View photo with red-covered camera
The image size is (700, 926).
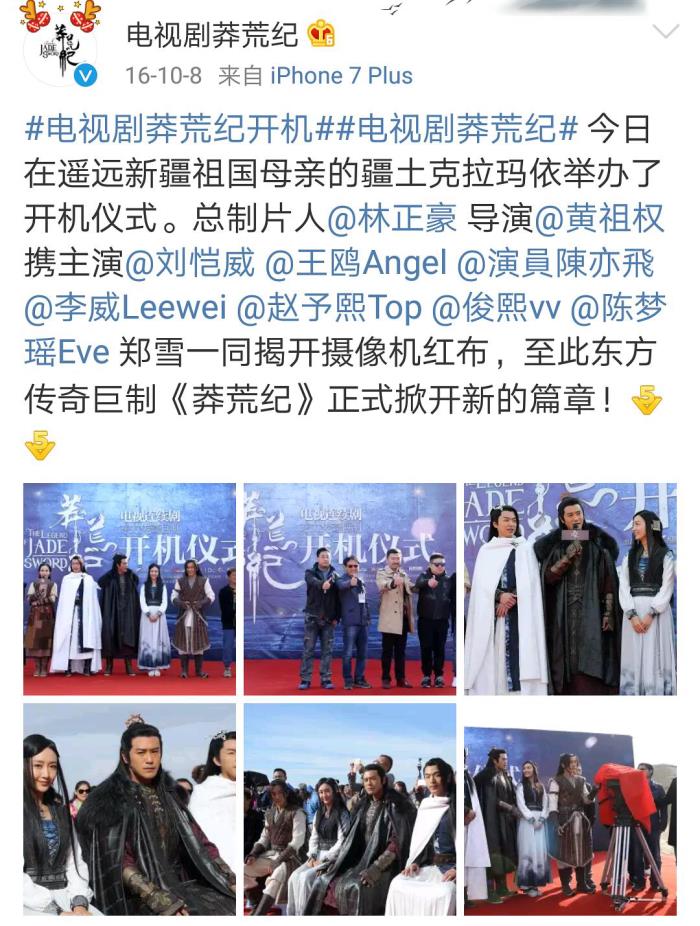coord(570,809)
